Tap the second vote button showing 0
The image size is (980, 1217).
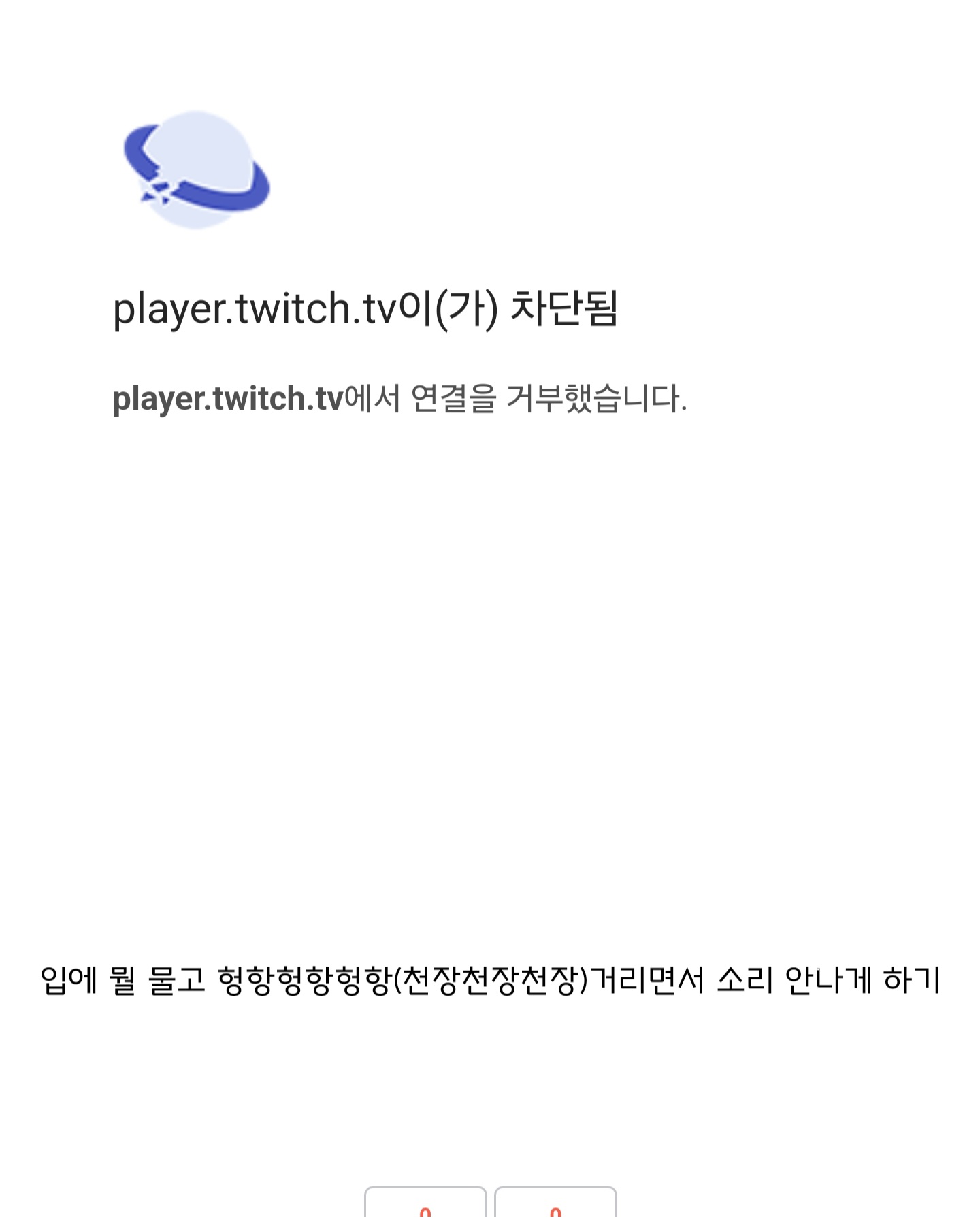[555, 1203]
